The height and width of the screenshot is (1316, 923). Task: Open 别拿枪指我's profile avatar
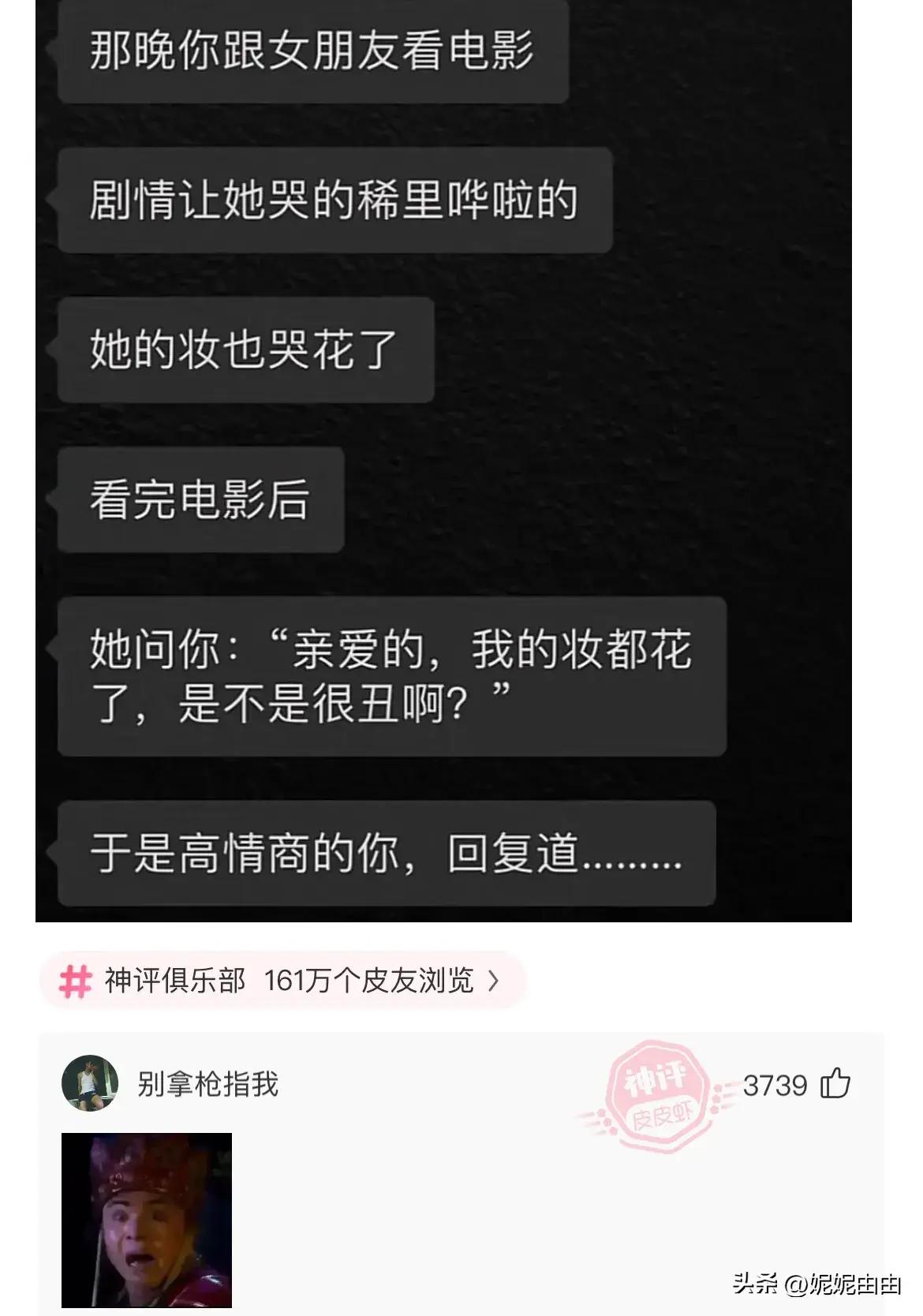[90, 1083]
